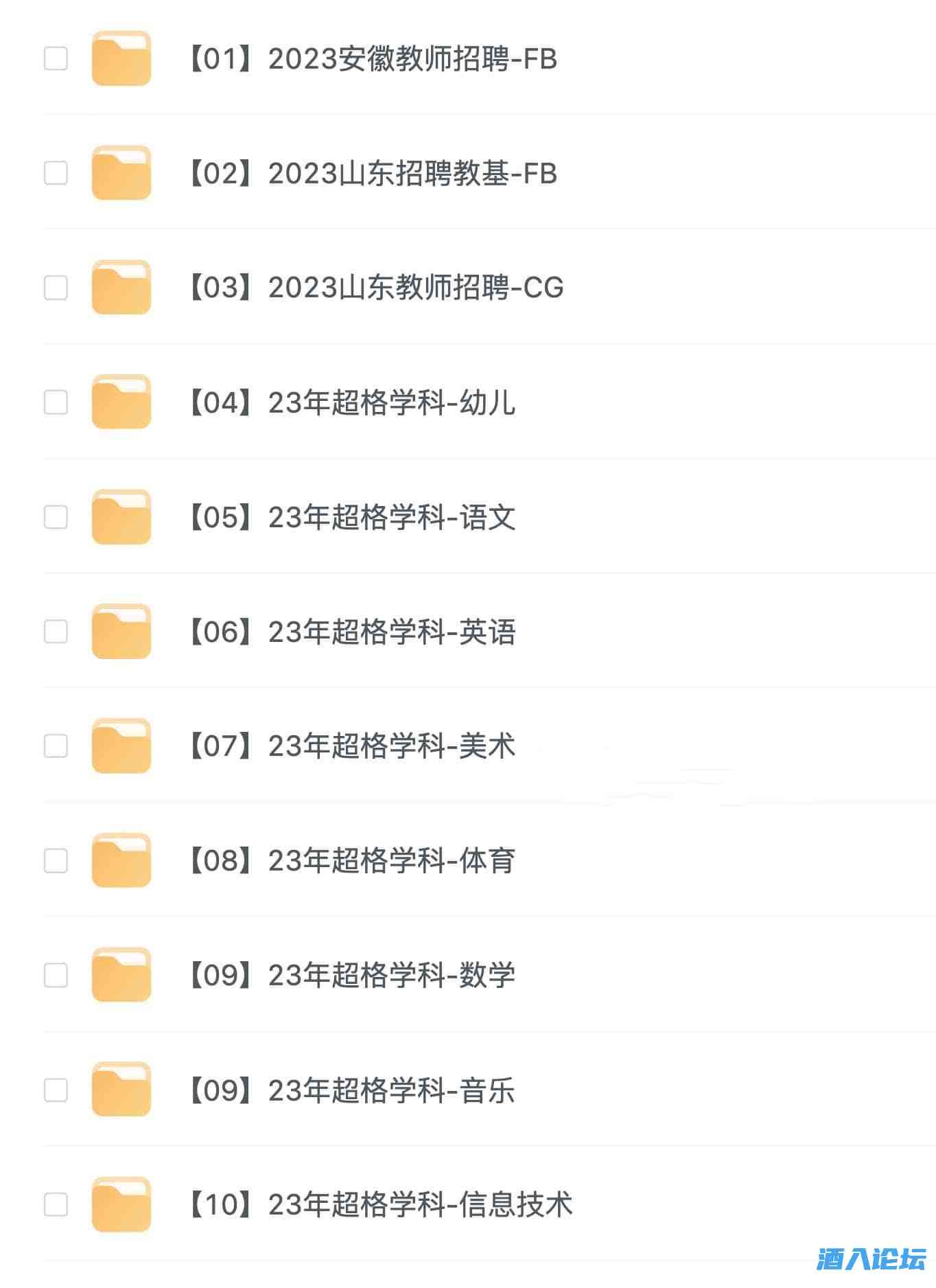Open the 23年超格学科-数学 folder
Screen dimensions: 936x1288
click(x=350, y=975)
